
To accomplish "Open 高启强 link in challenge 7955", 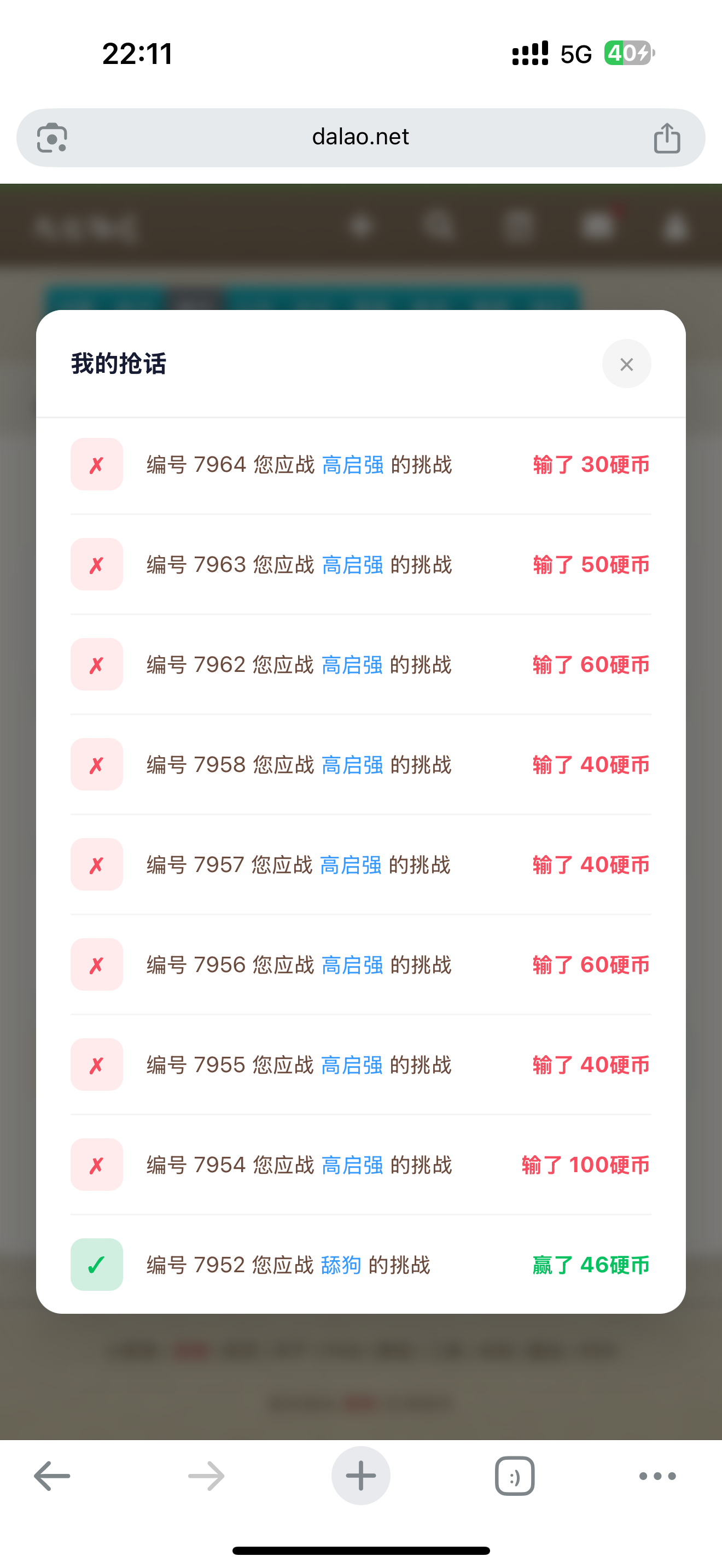I will 352,1064.
